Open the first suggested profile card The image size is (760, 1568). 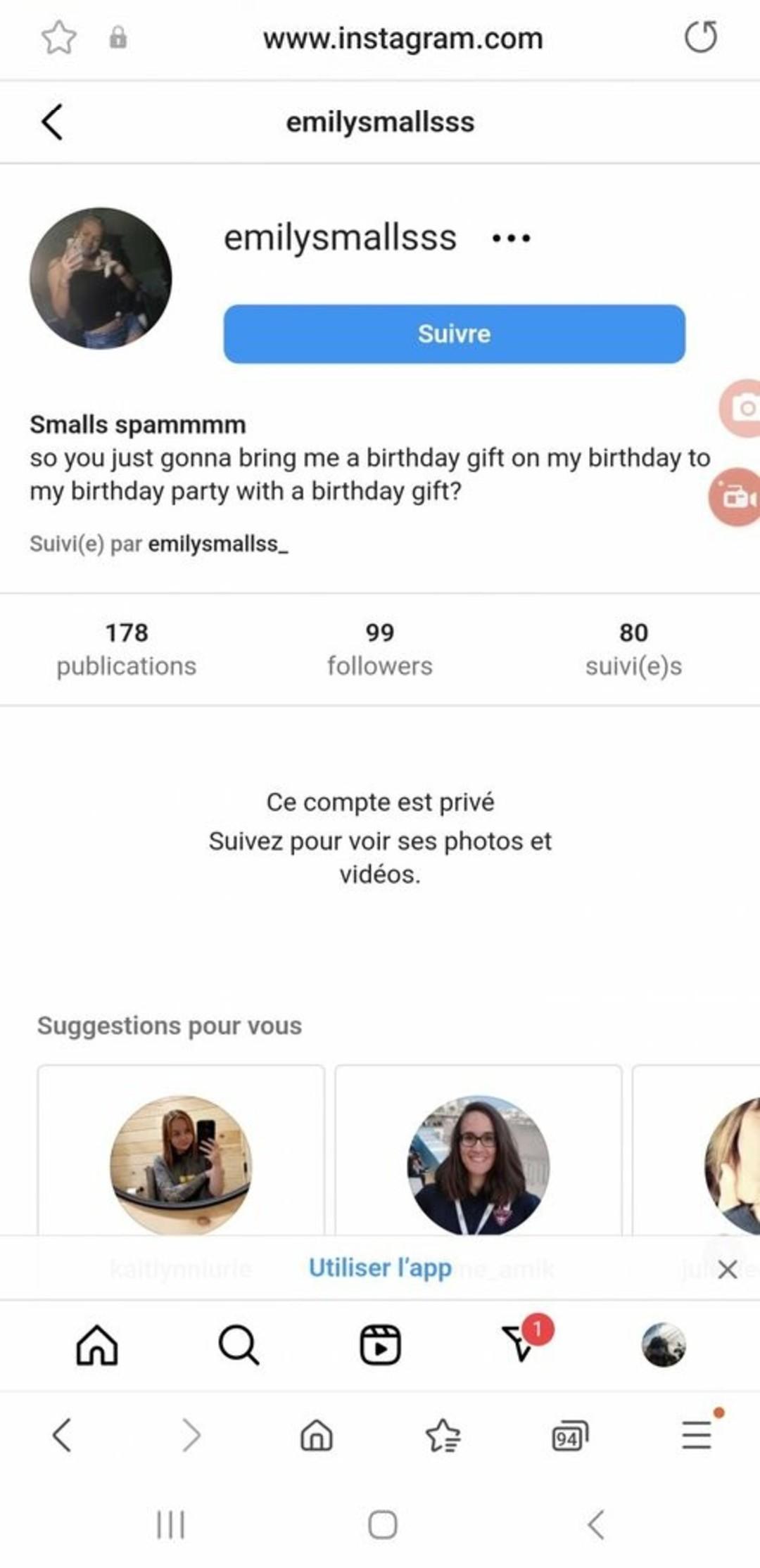point(181,1165)
